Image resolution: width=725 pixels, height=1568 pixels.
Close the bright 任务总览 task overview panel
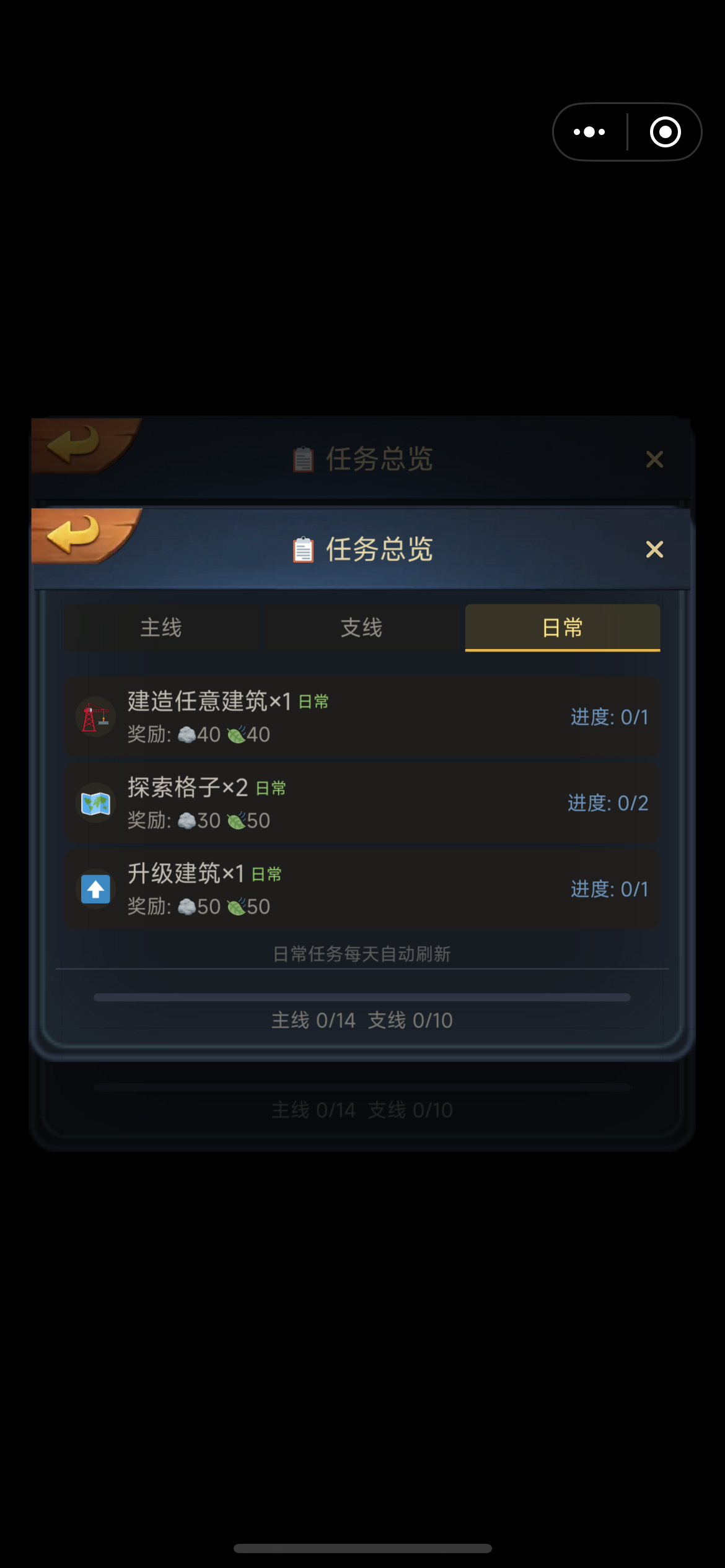coord(654,549)
